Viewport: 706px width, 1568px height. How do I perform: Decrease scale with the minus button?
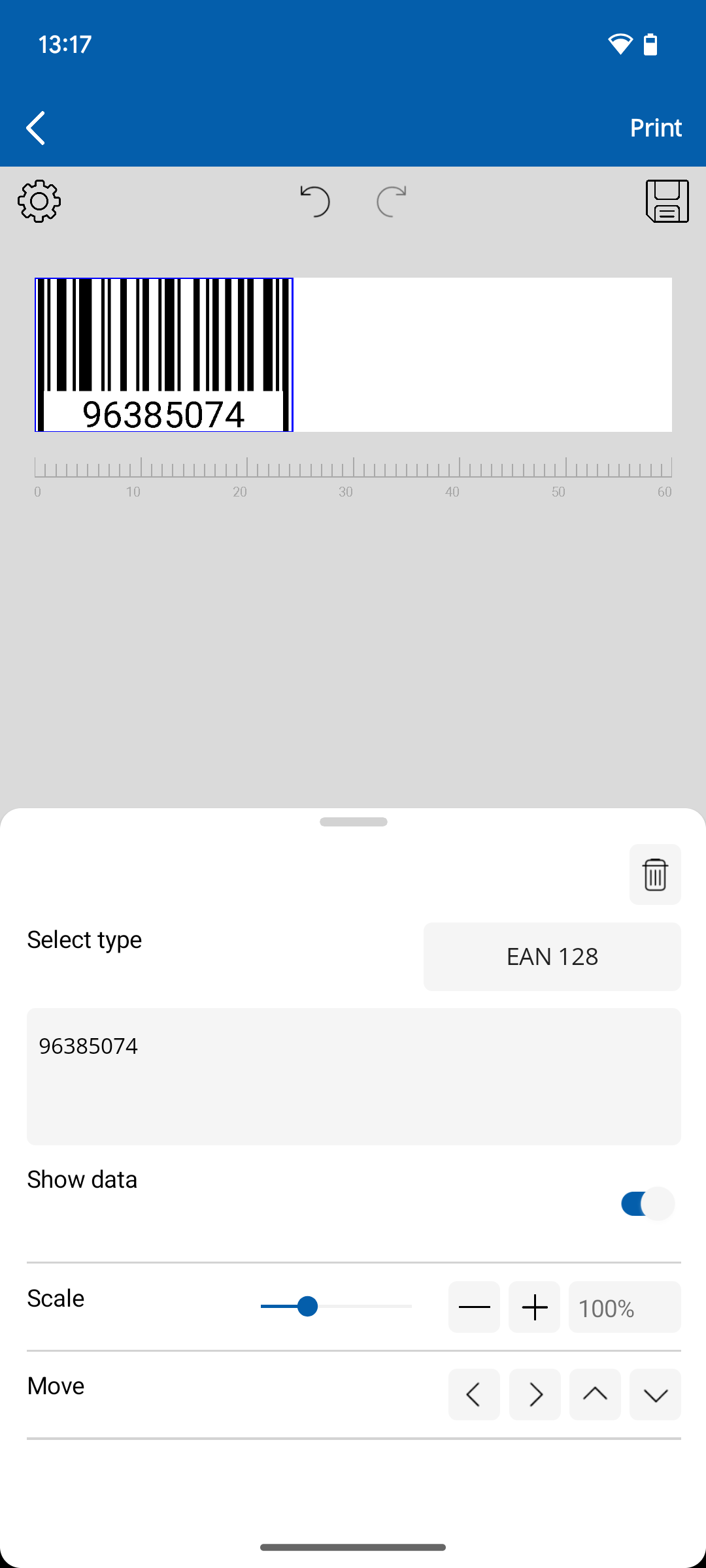click(474, 1307)
